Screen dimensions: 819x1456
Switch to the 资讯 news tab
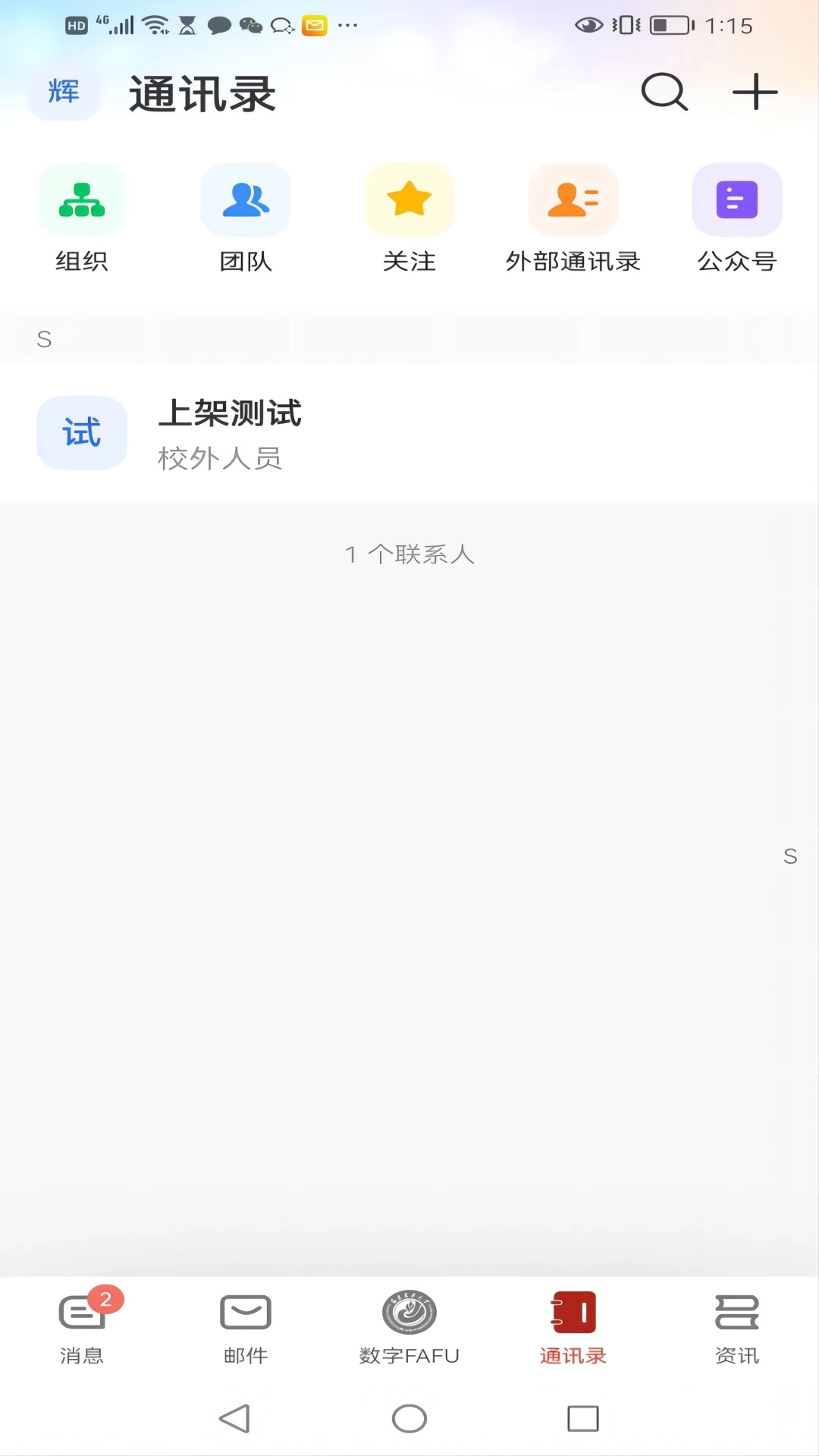click(736, 1327)
